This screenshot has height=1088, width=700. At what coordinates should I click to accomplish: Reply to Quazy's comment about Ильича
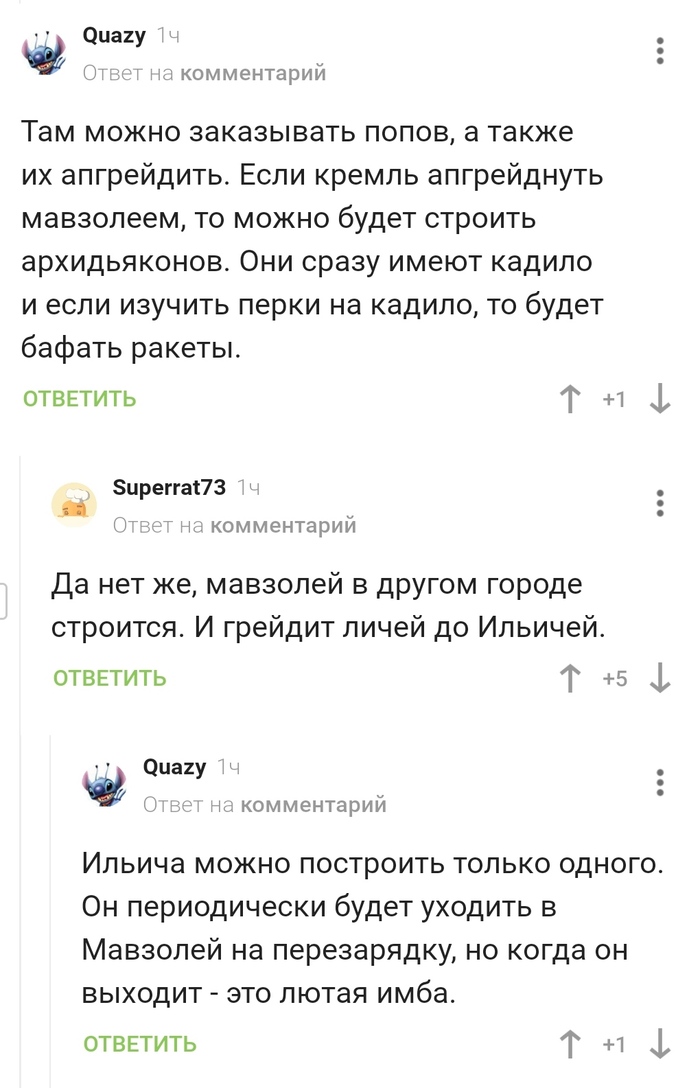coord(139,1044)
